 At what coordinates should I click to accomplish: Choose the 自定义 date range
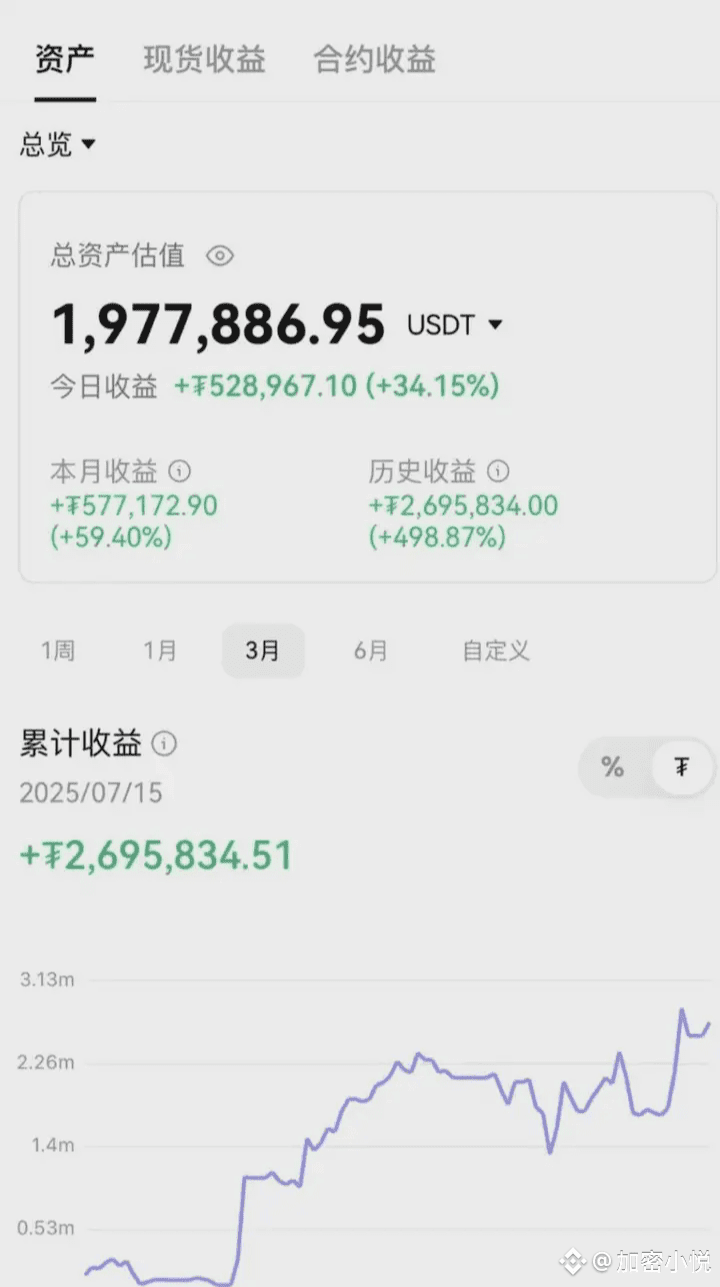pyautogui.click(x=495, y=651)
